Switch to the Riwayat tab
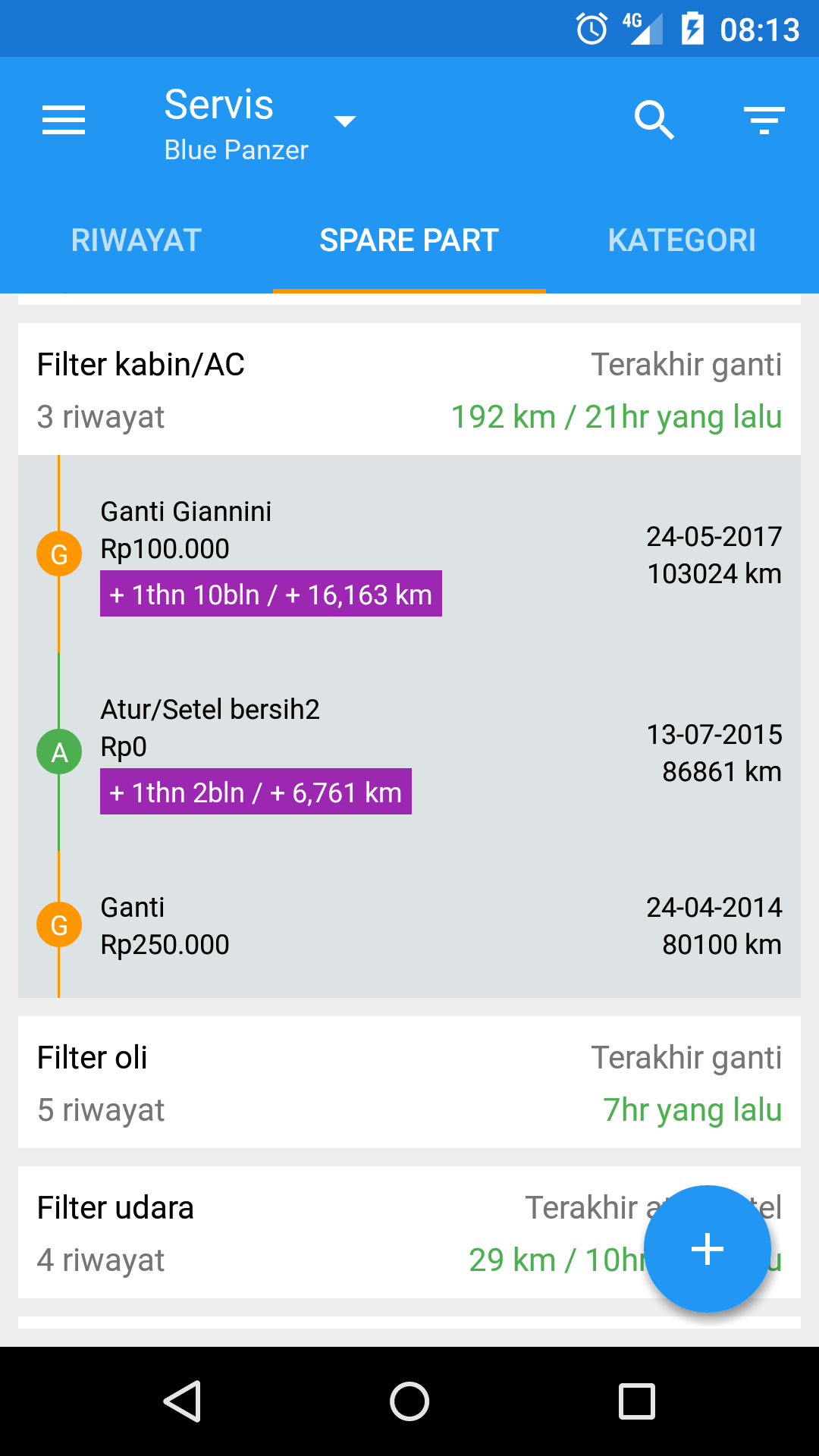819x1456 pixels. click(136, 240)
